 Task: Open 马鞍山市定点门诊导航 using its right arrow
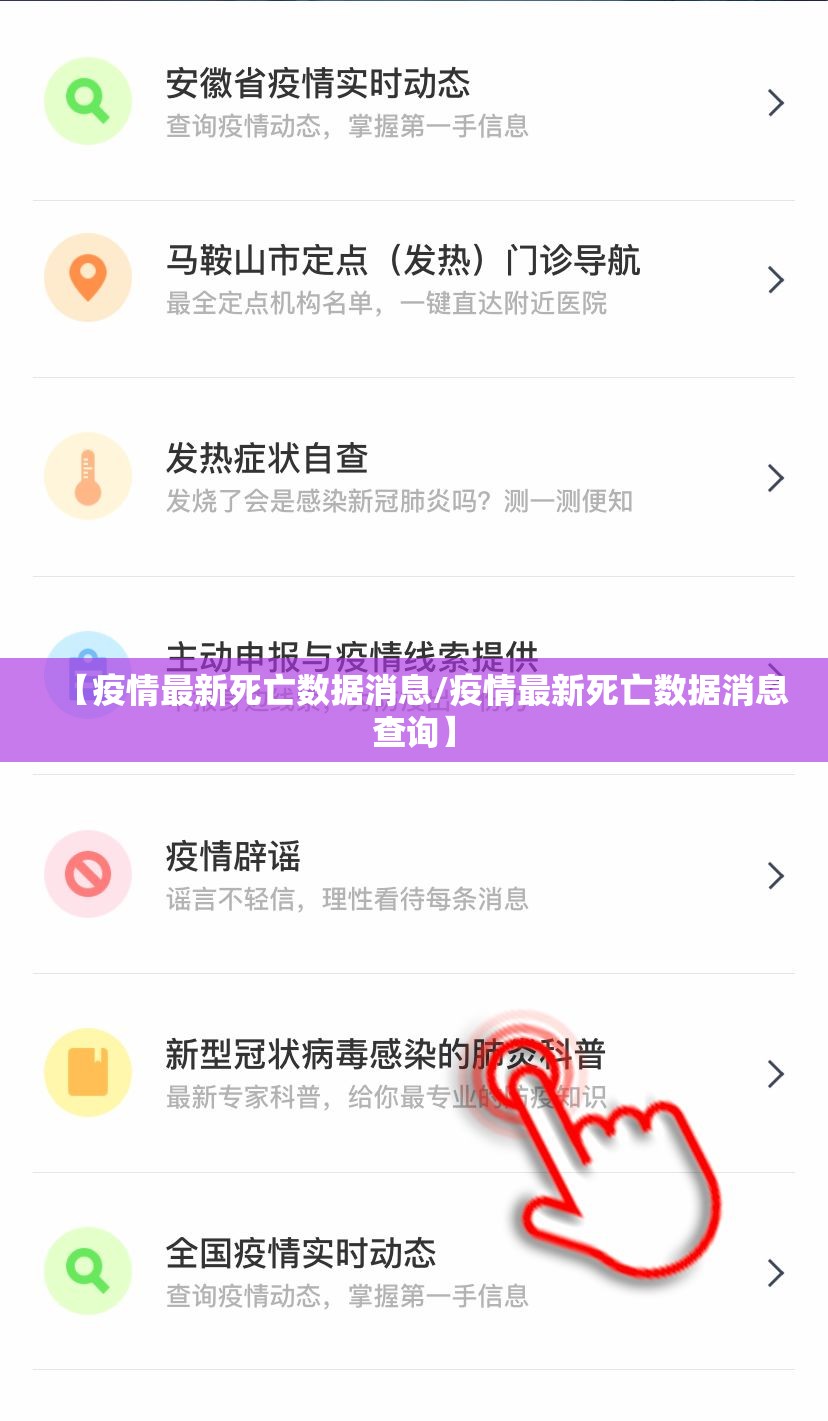pos(777,280)
